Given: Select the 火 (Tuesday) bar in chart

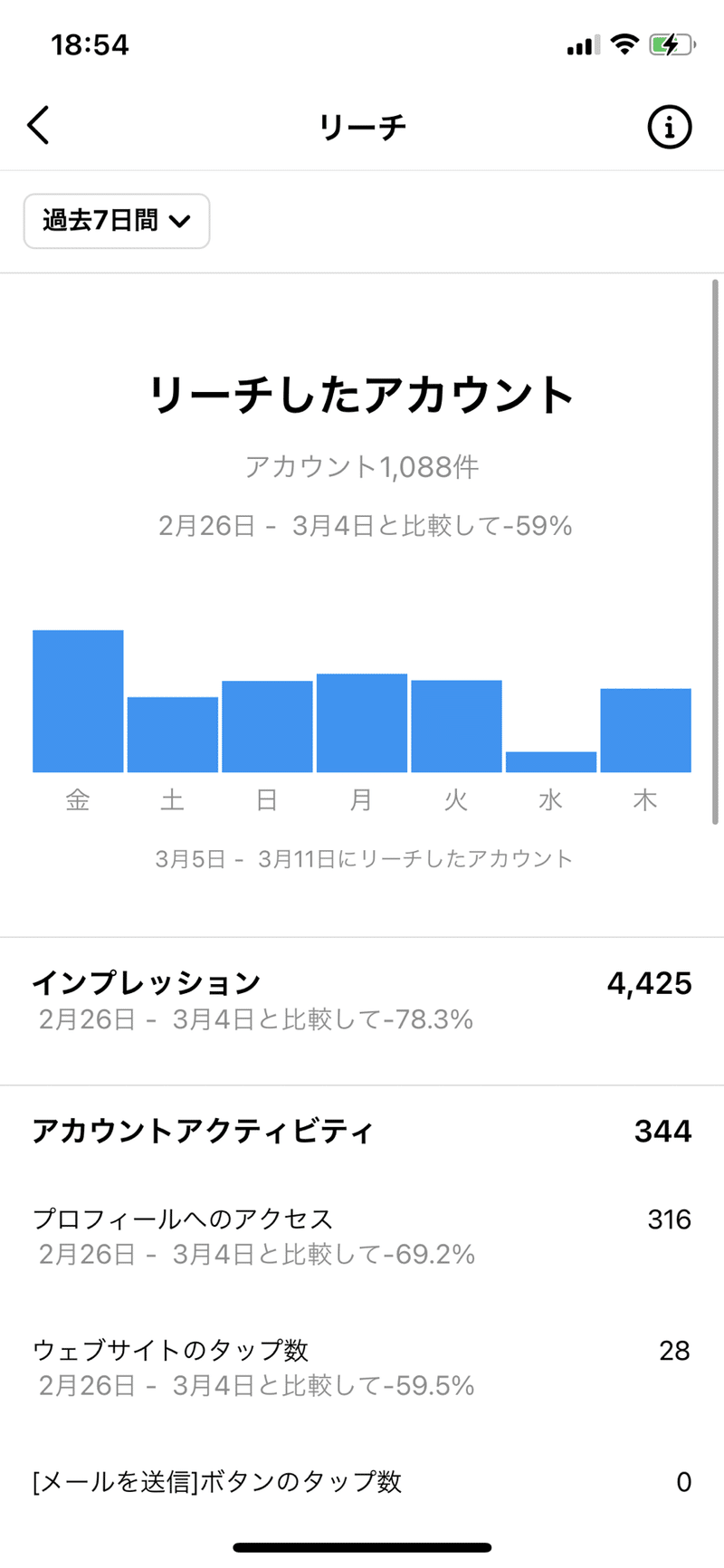Looking at the screenshot, I should pyautogui.click(x=456, y=724).
